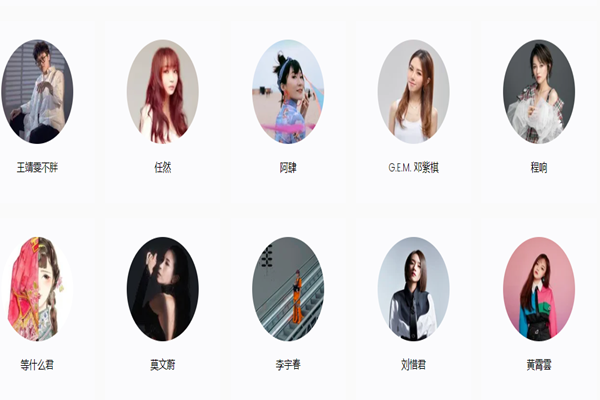Tap the singer 黄霄雲
Viewport: 600px width, 400px height.
coord(538,289)
